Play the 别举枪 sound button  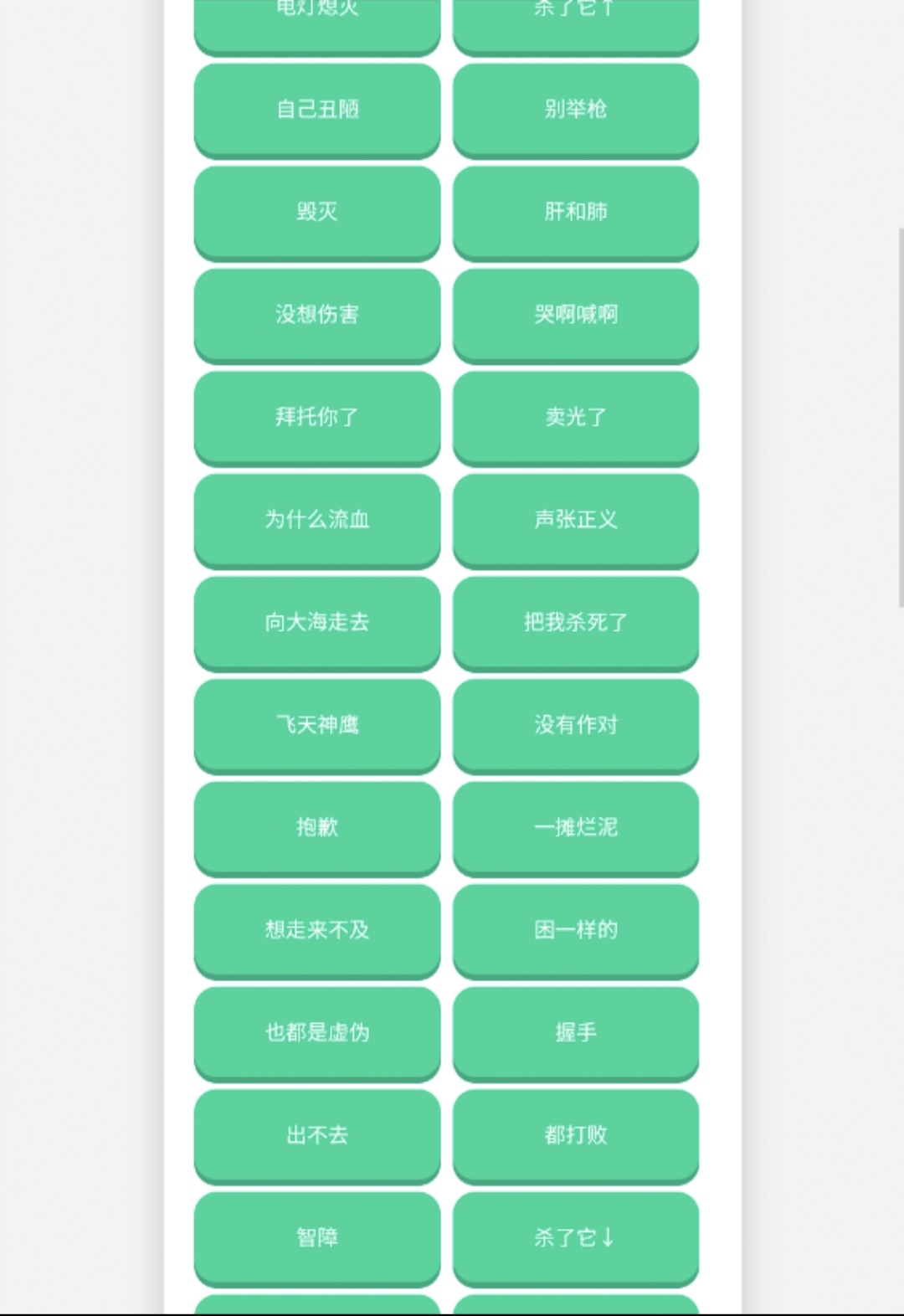tap(576, 110)
